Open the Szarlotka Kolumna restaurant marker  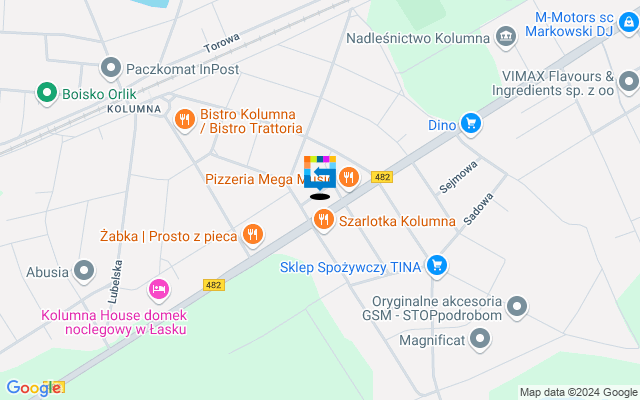(324, 220)
